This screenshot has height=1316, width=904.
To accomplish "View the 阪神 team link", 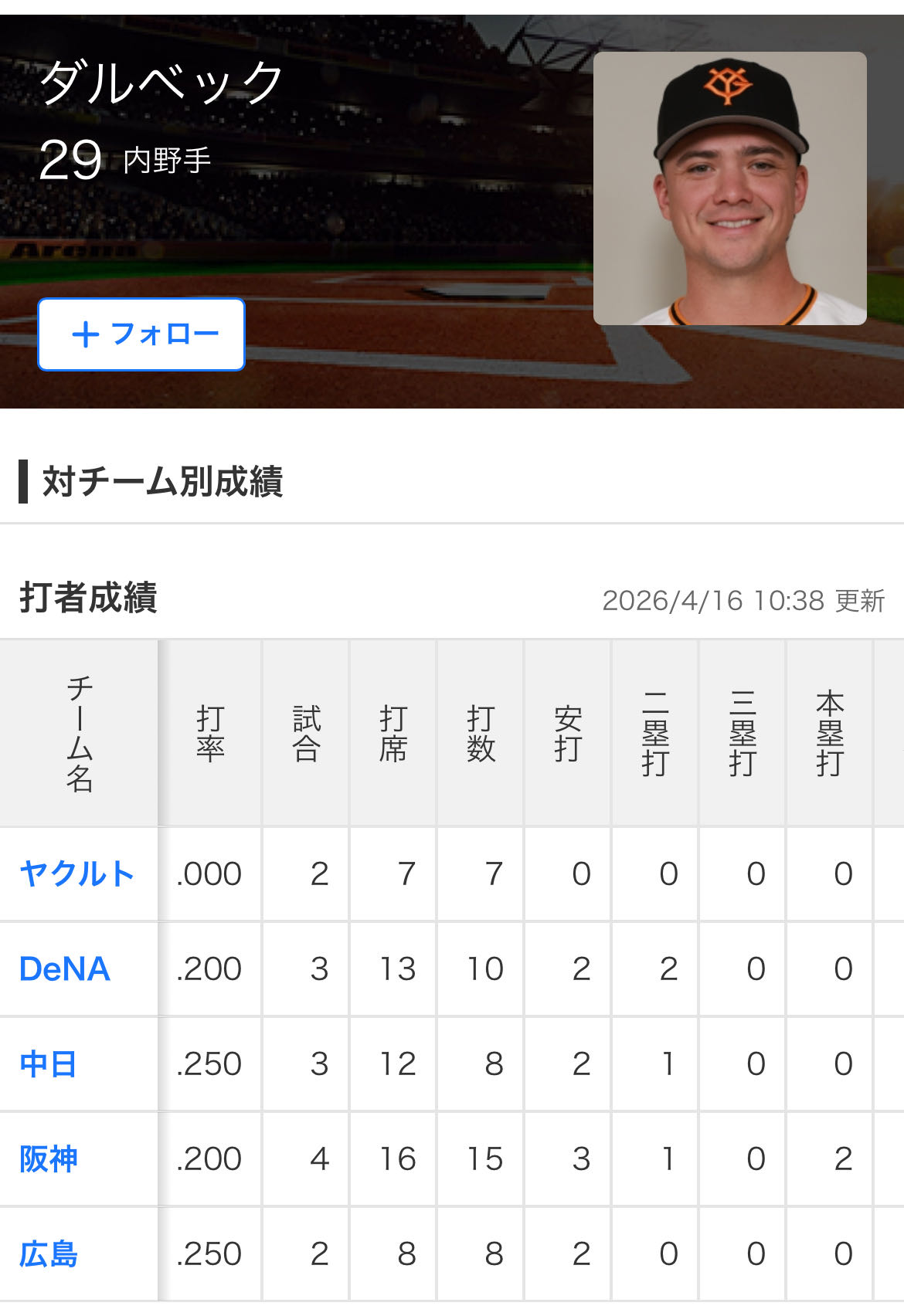I will pos(48,1159).
